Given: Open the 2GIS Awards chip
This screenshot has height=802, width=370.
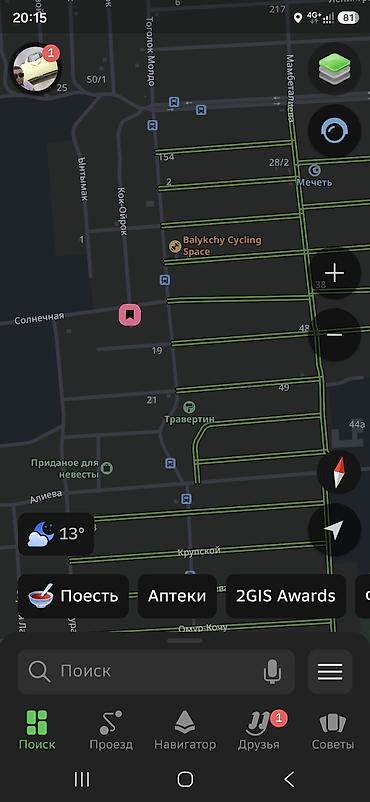Looking at the screenshot, I should point(286,596).
